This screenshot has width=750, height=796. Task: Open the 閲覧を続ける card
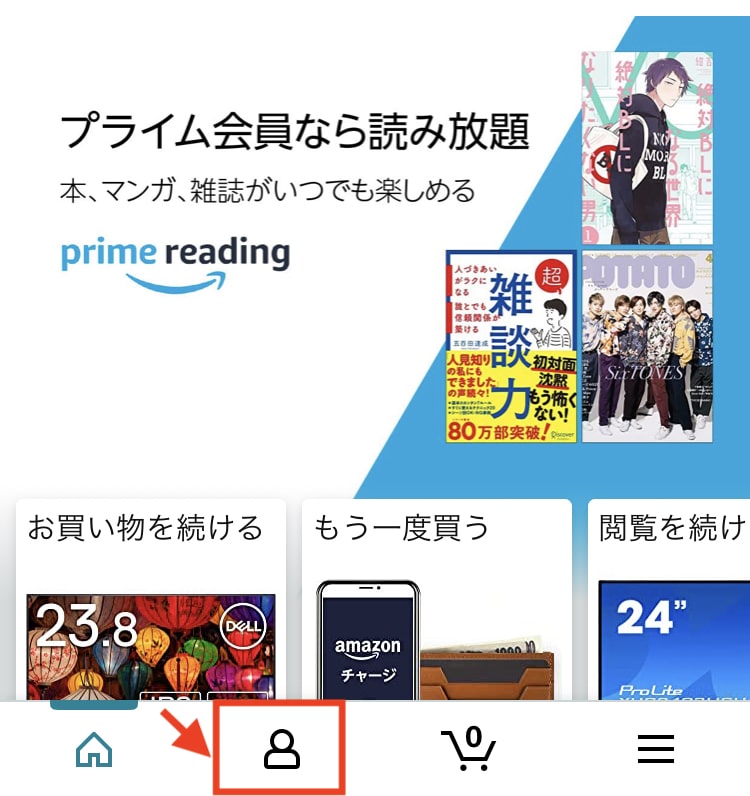pos(670,600)
